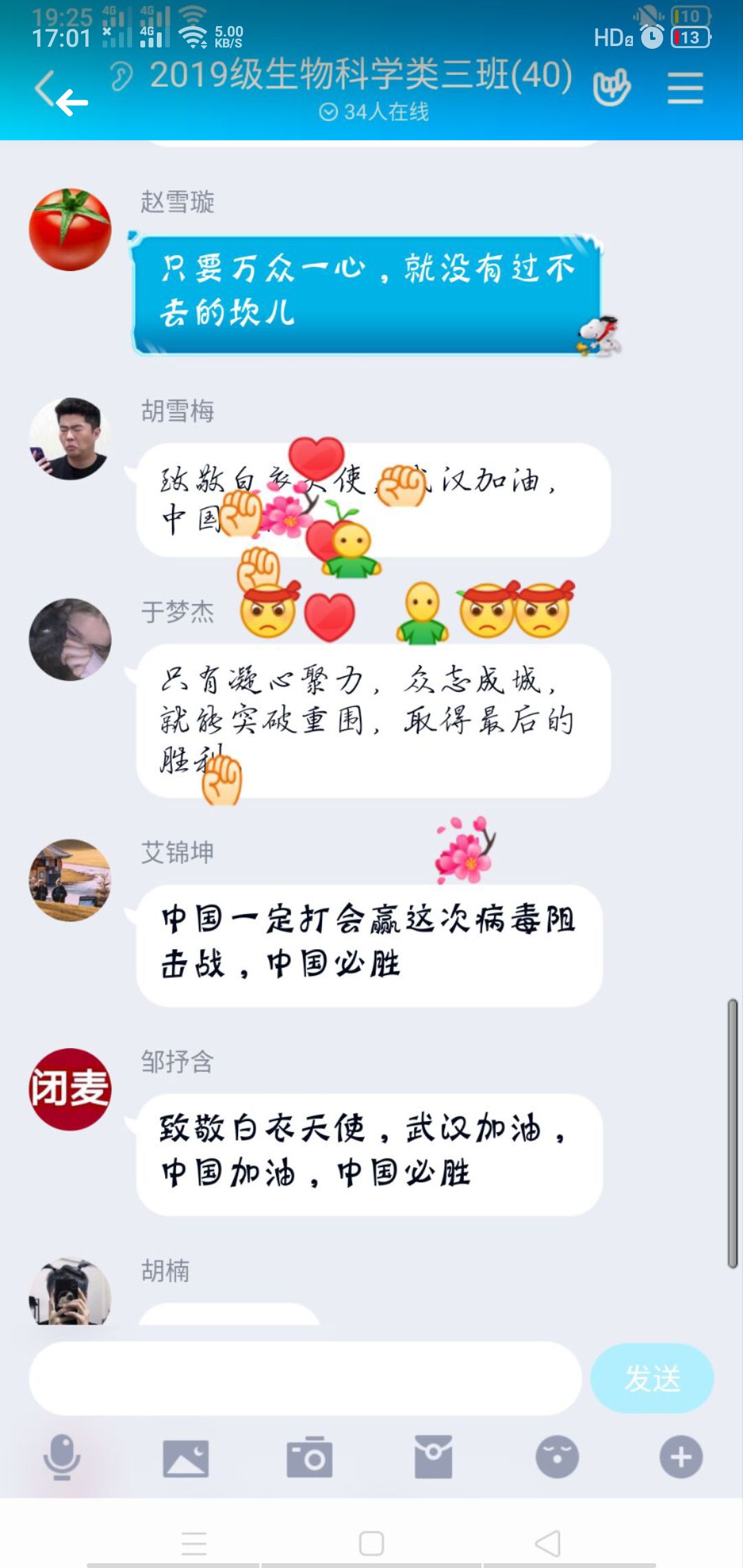The image size is (743, 1568).
Task: Open the red packet icon
Action: coord(433,1457)
